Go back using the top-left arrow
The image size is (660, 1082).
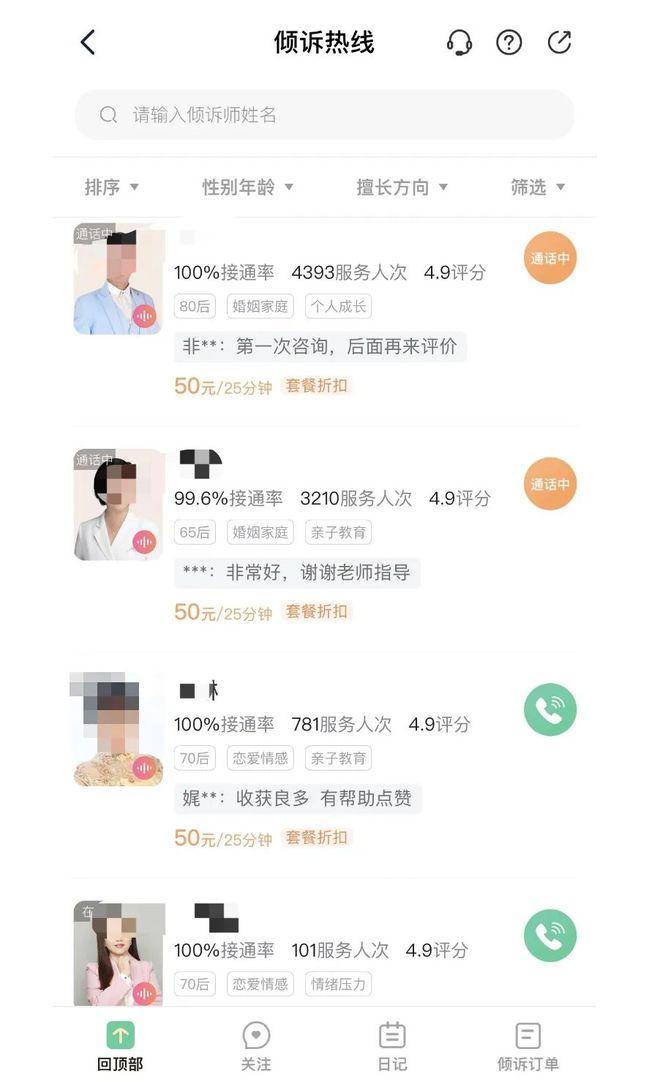(x=88, y=42)
